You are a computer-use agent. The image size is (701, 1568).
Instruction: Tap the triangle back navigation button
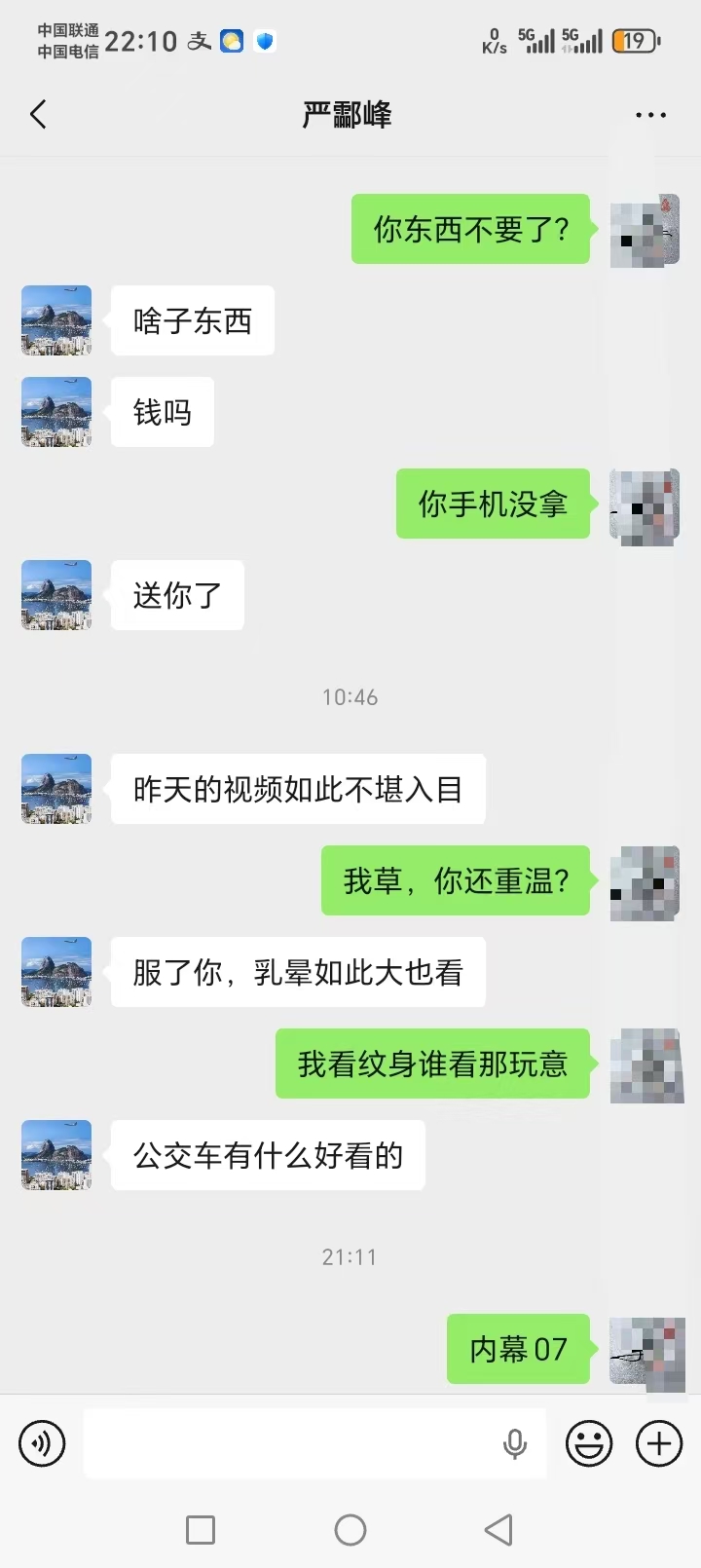(x=499, y=1529)
